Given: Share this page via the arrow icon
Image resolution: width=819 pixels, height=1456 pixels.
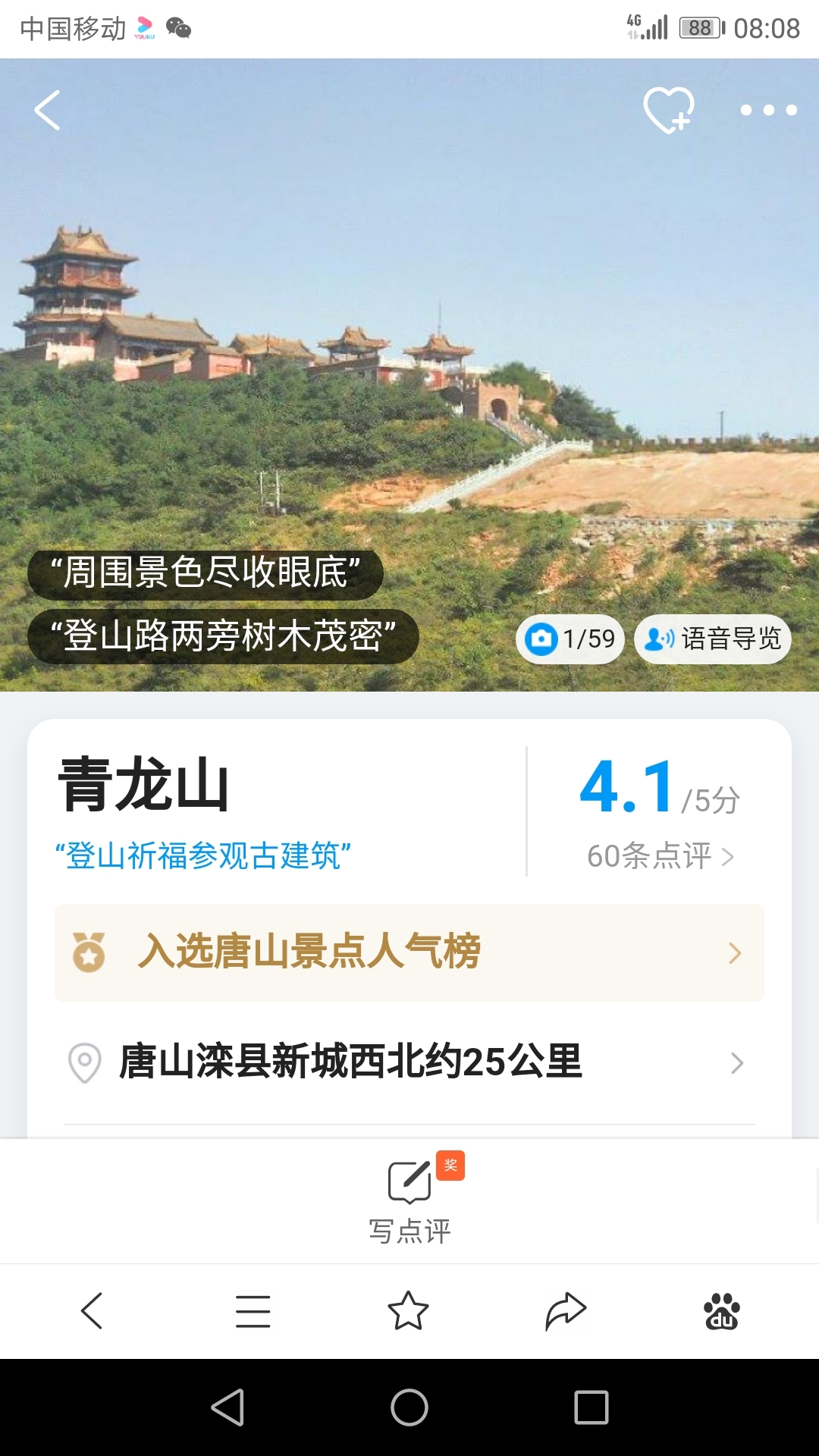Looking at the screenshot, I should click(566, 1310).
